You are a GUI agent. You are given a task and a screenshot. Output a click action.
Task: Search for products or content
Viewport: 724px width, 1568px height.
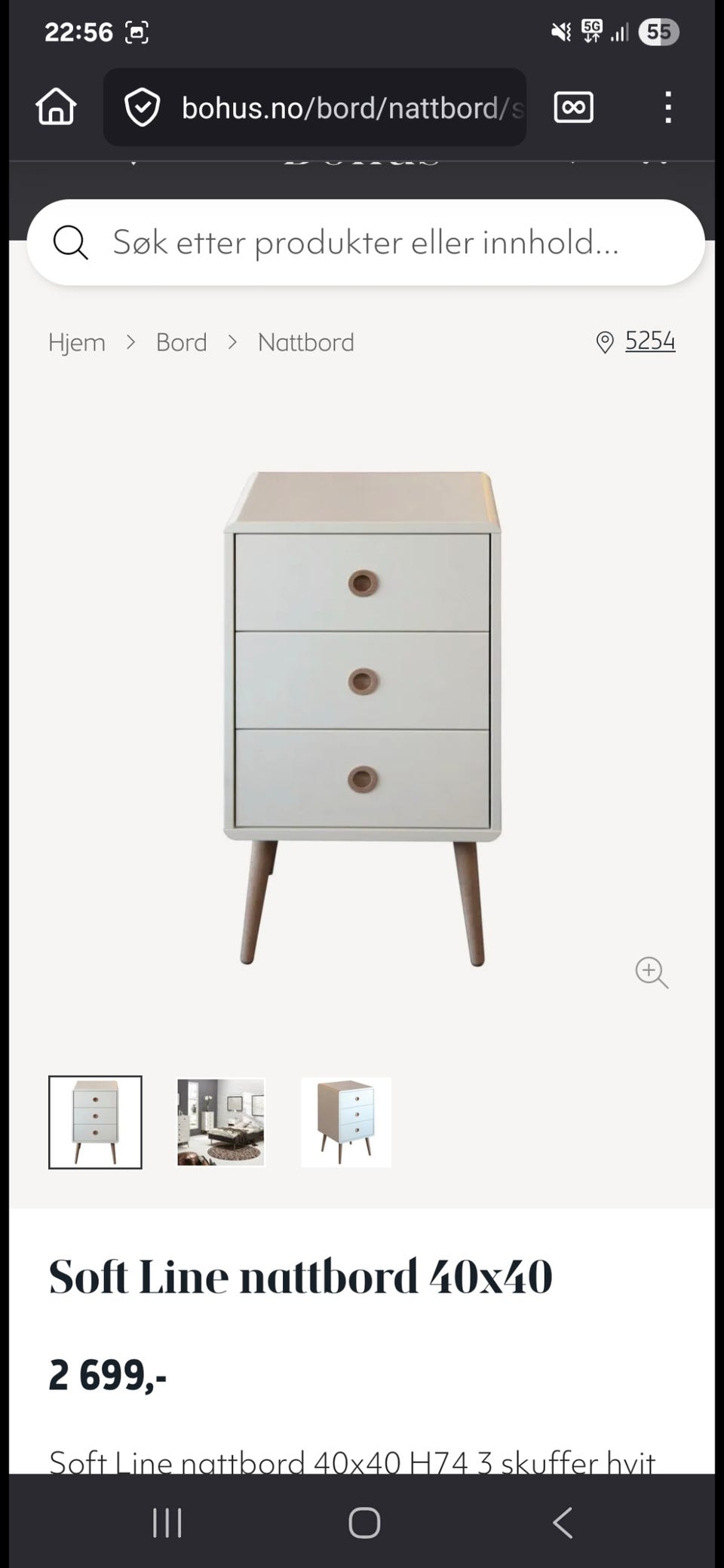(x=366, y=243)
